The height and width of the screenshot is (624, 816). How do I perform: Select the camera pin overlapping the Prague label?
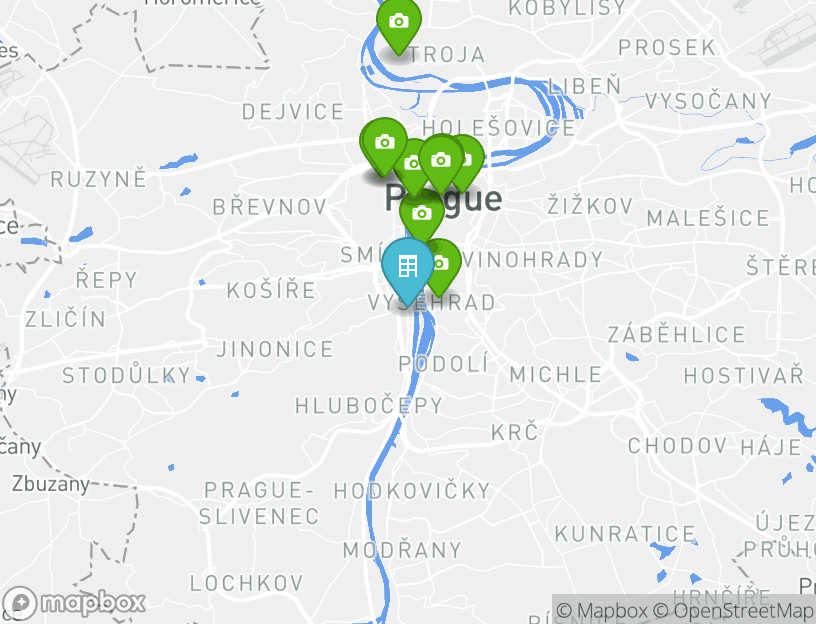421,214
